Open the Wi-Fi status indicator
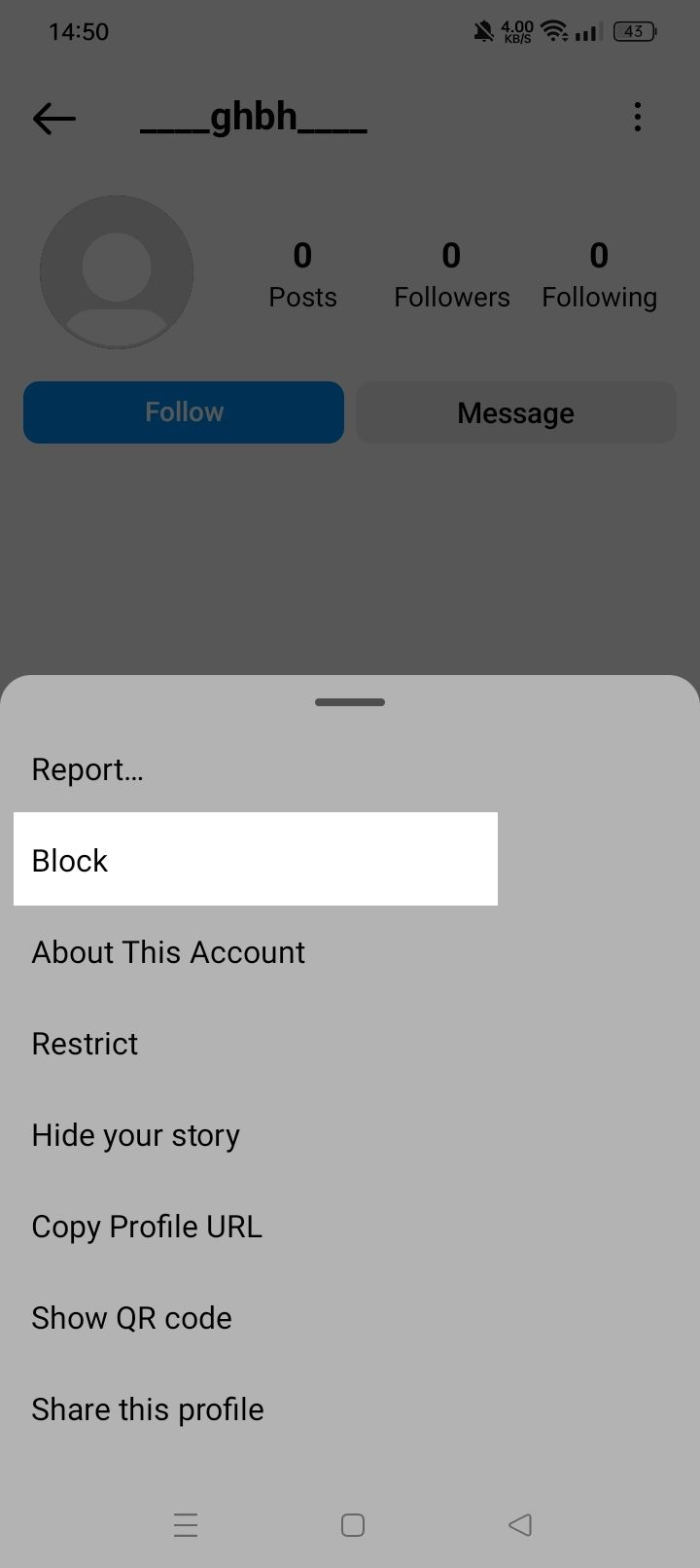The image size is (700, 1568). (554, 29)
